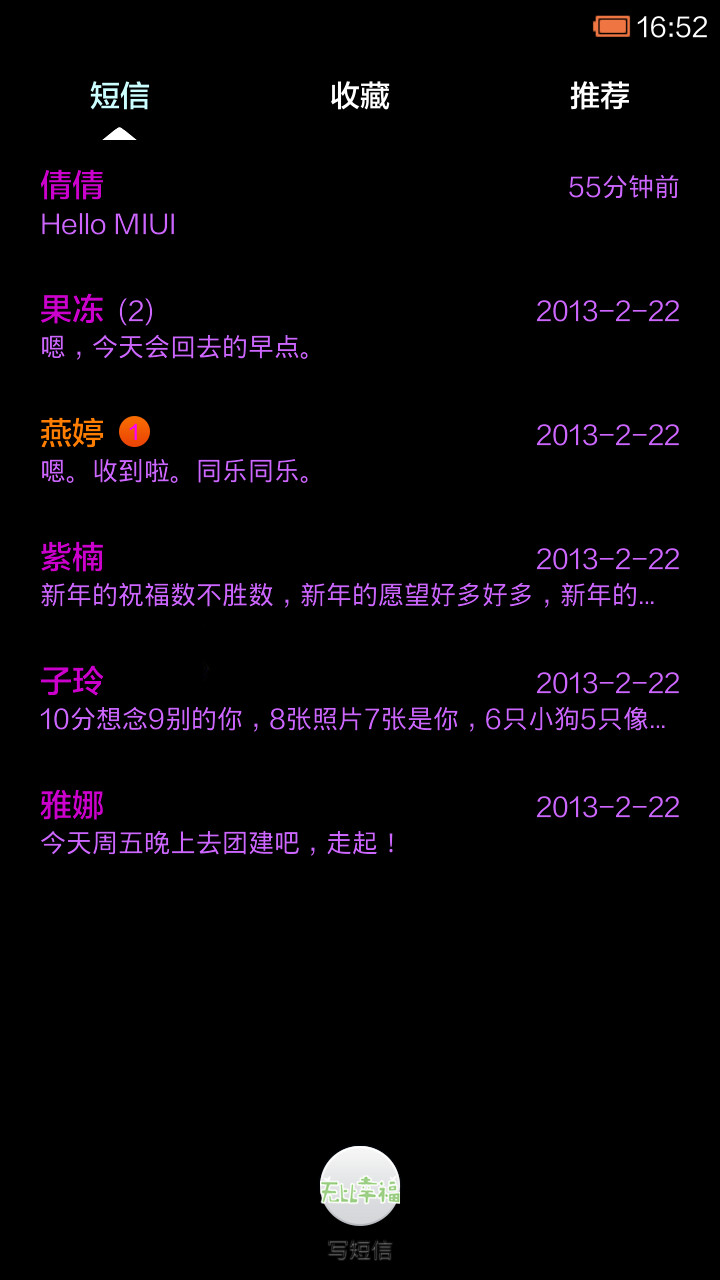Image resolution: width=720 pixels, height=1280 pixels.
Task: Switch to the 收藏 tab
Action: (360, 96)
